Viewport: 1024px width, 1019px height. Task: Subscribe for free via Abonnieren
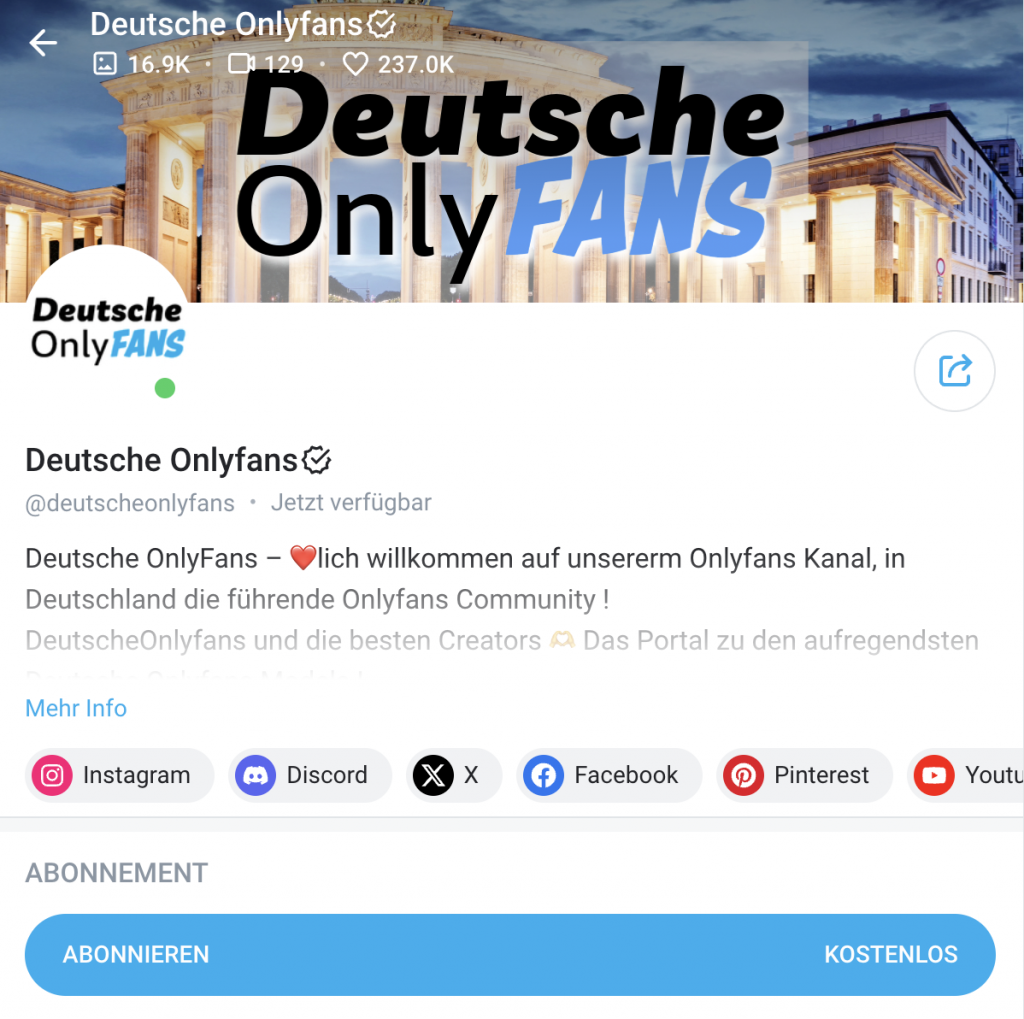click(510, 954)
